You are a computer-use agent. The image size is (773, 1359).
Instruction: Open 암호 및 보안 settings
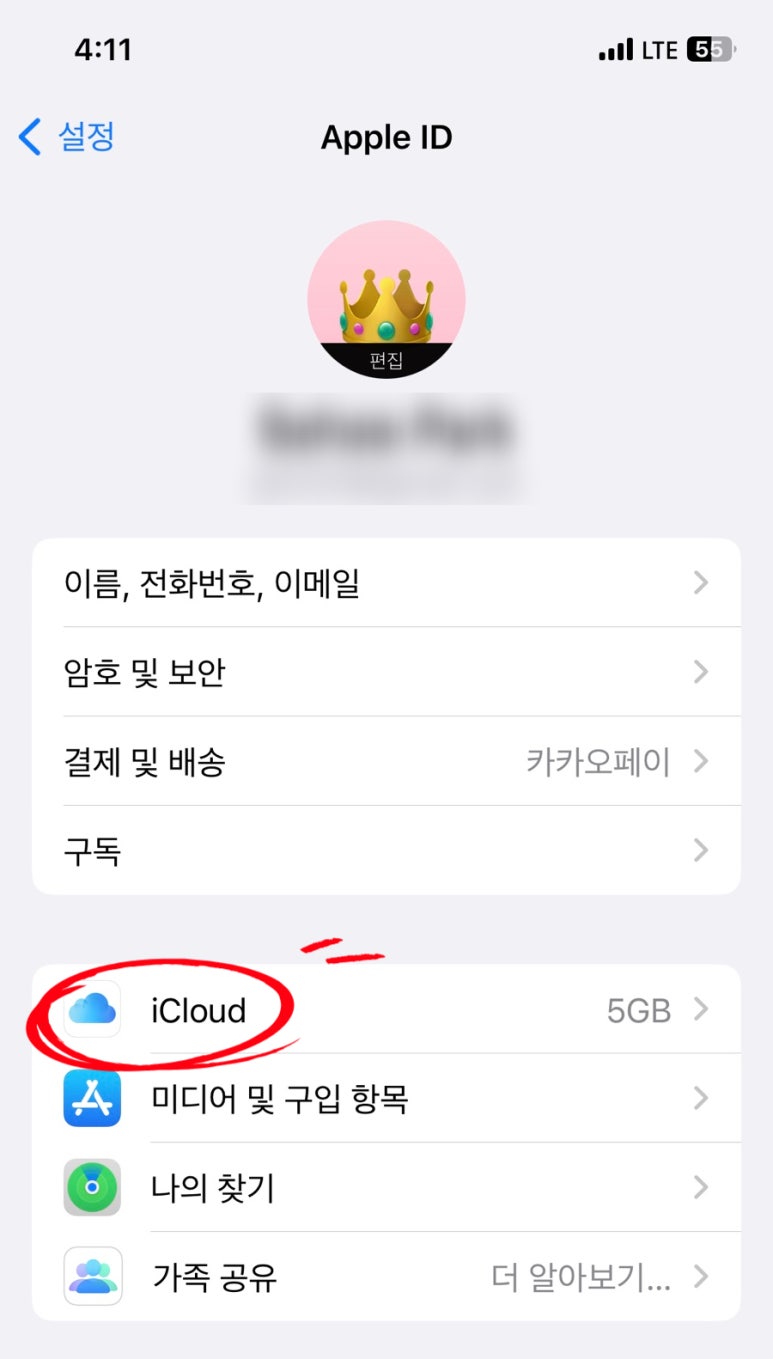pyautogui.click(x=386, y=672)
